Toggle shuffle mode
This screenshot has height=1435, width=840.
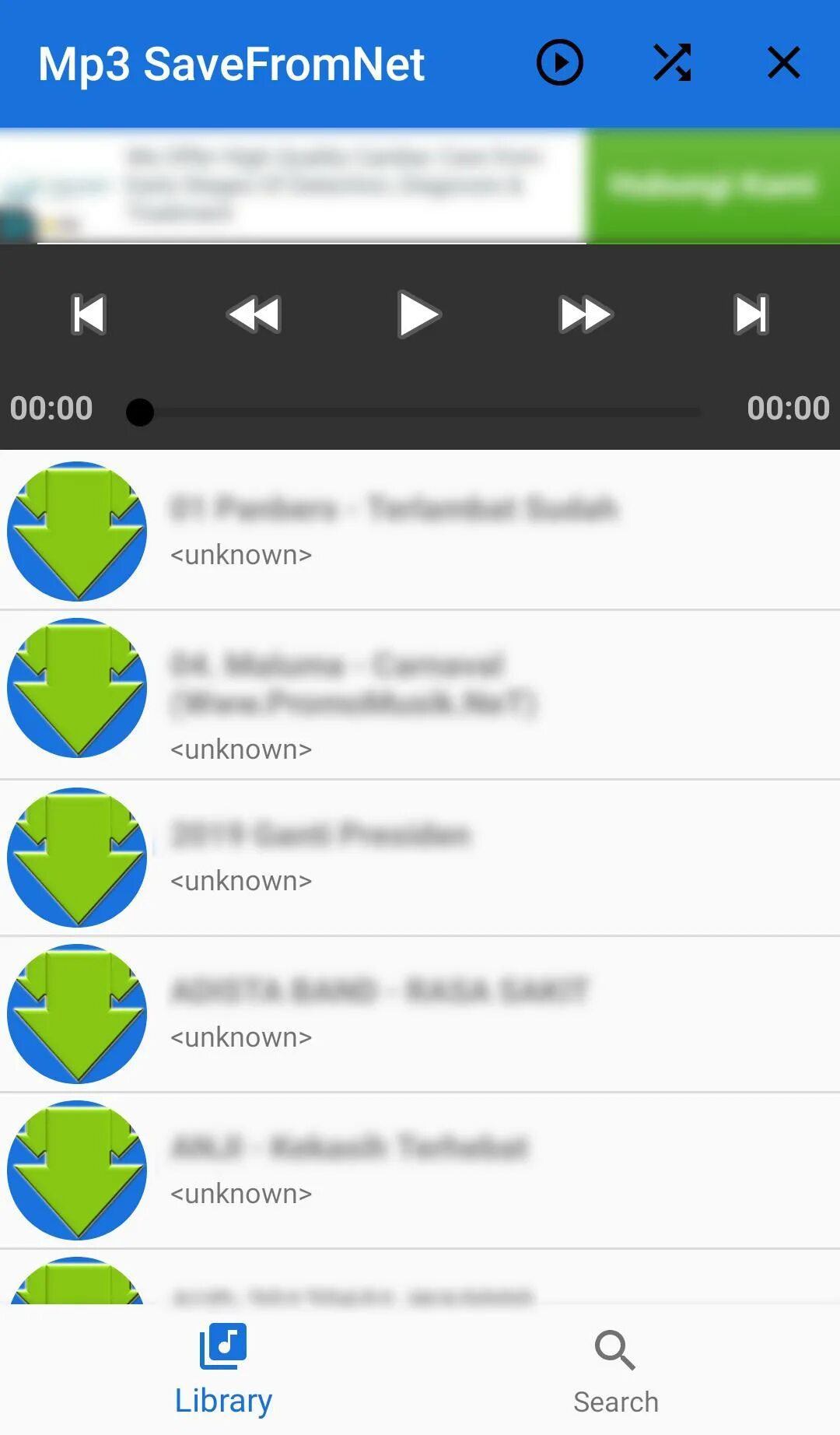(672, 63)
